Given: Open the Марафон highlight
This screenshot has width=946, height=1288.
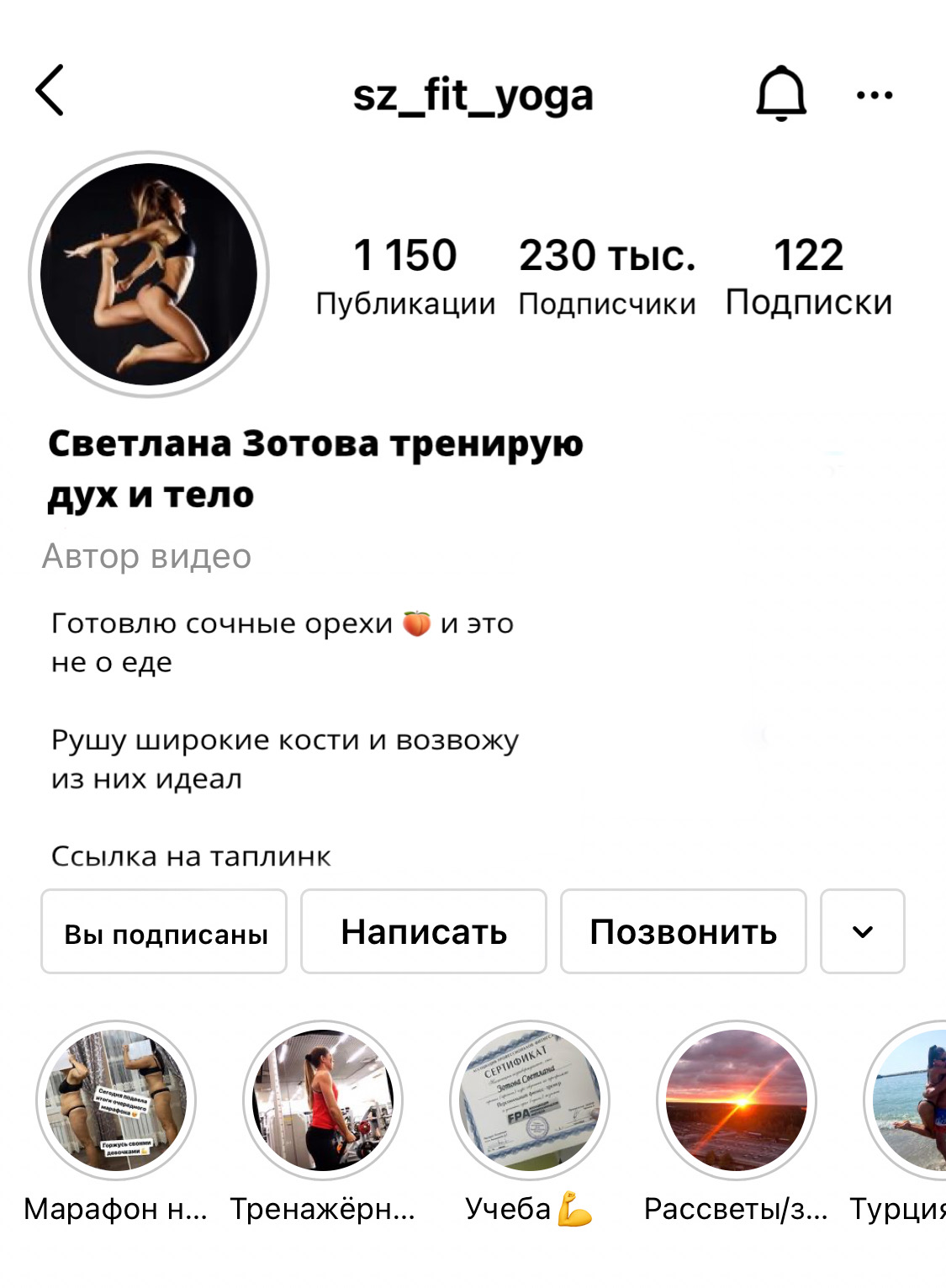Looking at the screenshot, I should tap(116, 1100).
